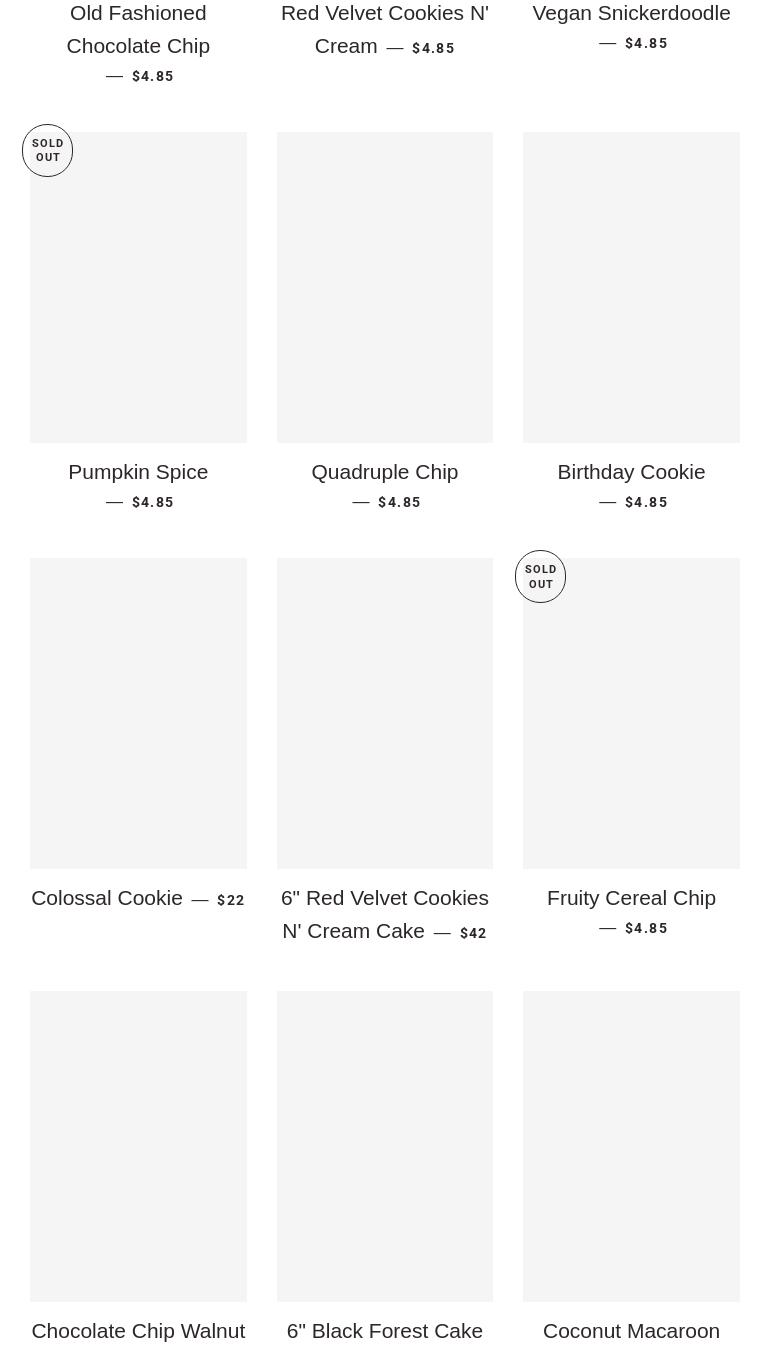Open the 6" Black Forest Cake page
The height and width of the screenshot is (1346, 770).
tap(384, 1330)
